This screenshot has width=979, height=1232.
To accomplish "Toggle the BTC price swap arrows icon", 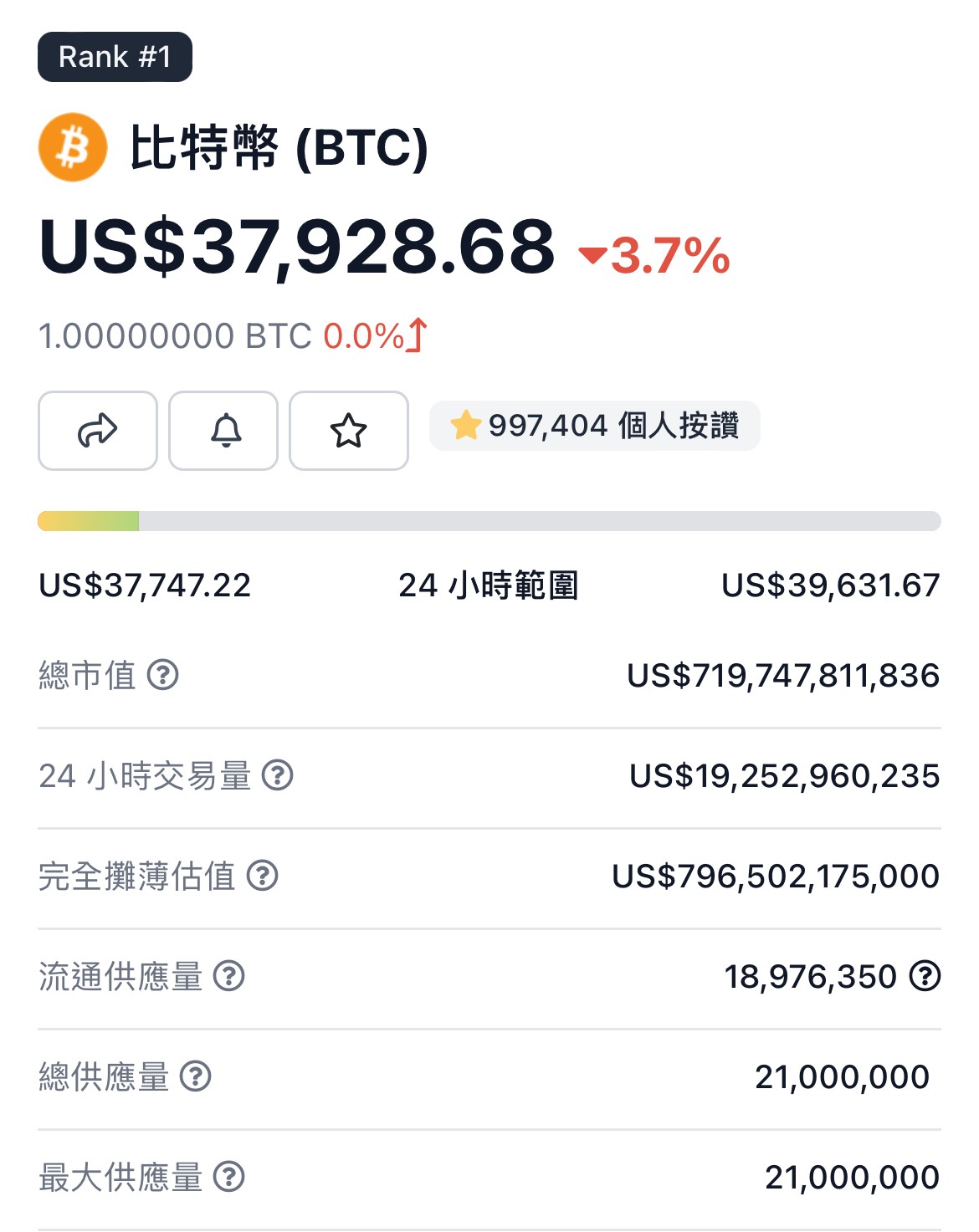I will click(x=417, y=335).
